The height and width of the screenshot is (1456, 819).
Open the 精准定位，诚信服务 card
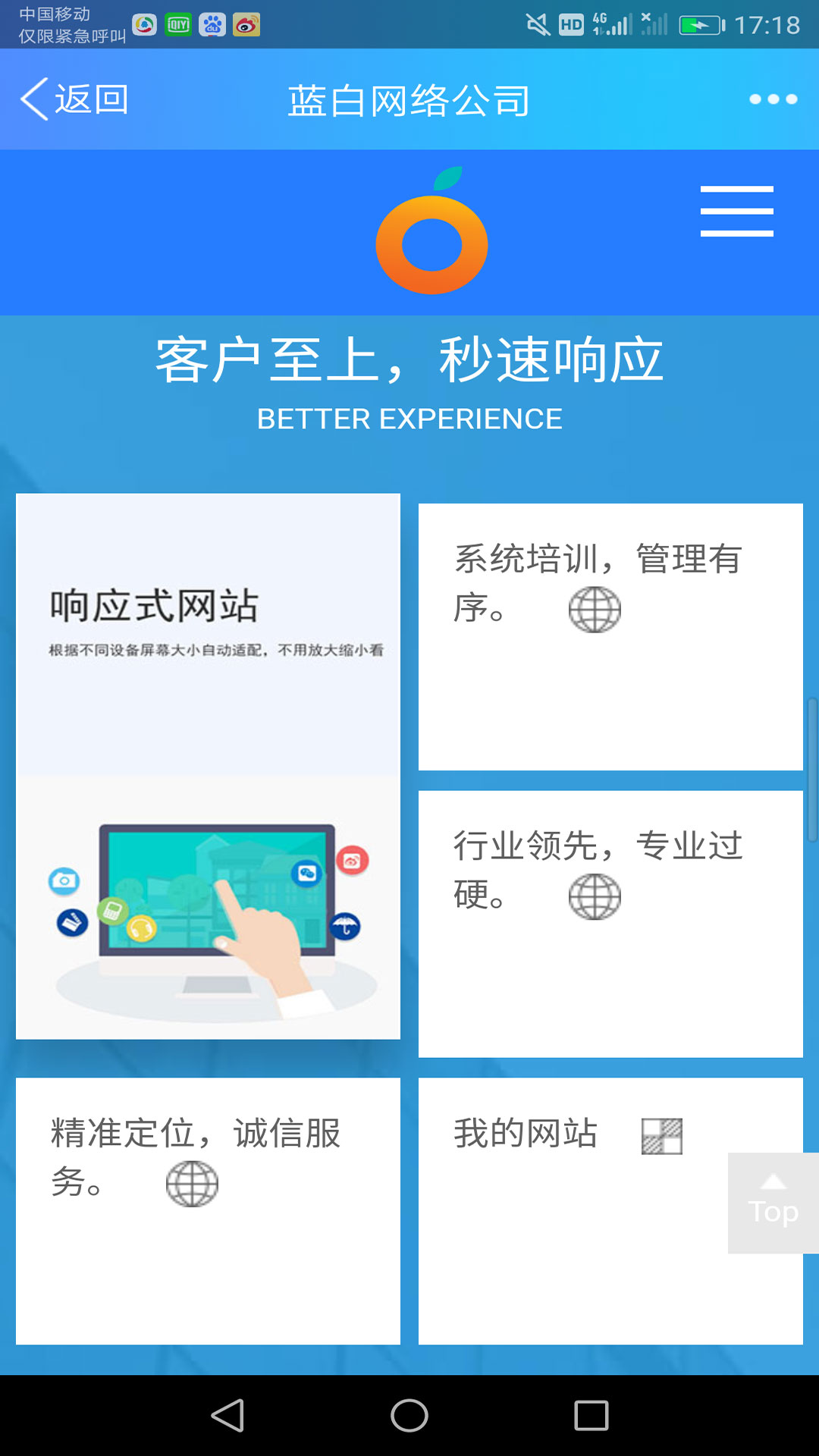click(x=208, y=1211)
